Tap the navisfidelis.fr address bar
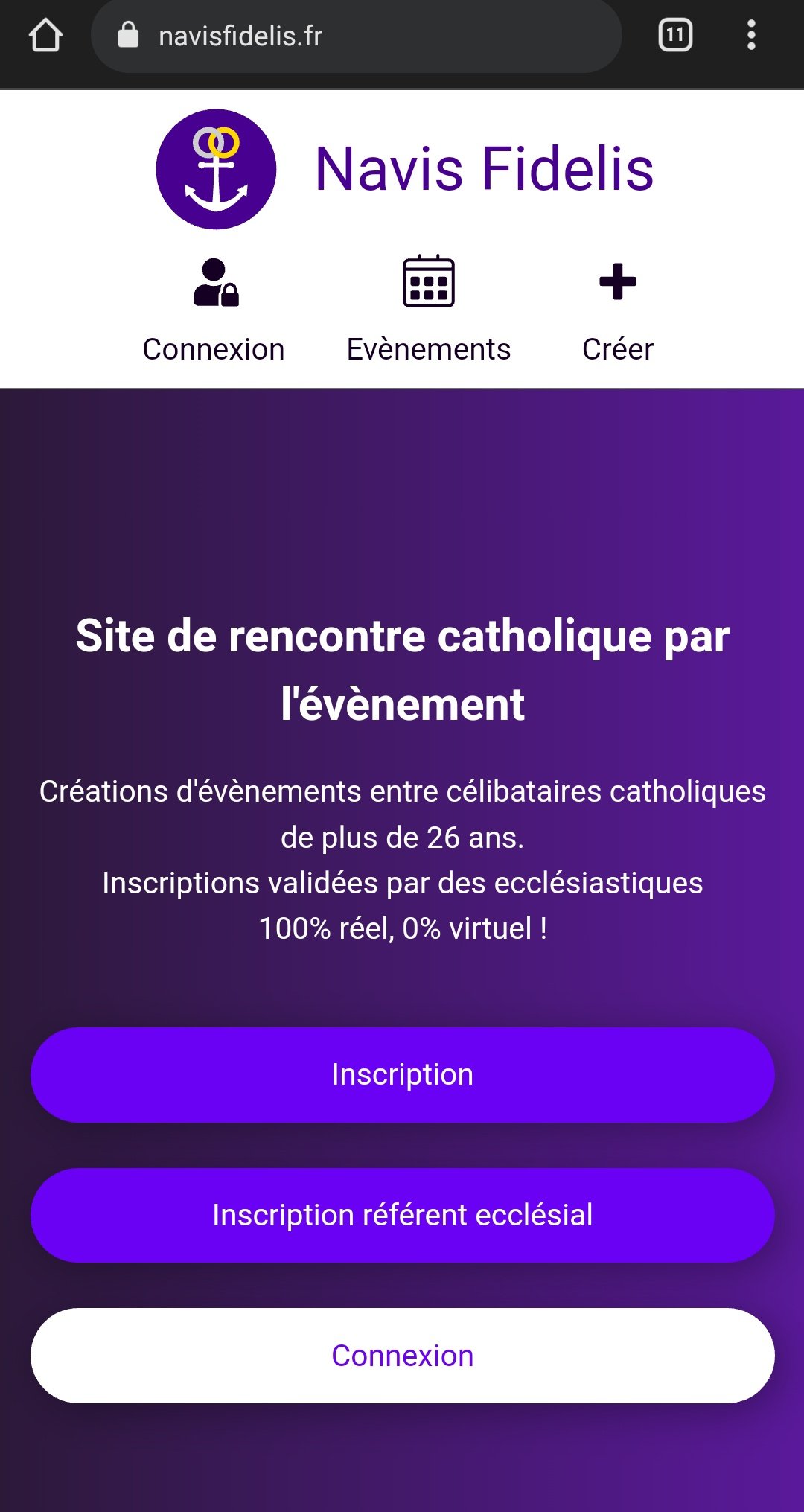This screenshot has height=1512, width=804. [x=356, y=36]
